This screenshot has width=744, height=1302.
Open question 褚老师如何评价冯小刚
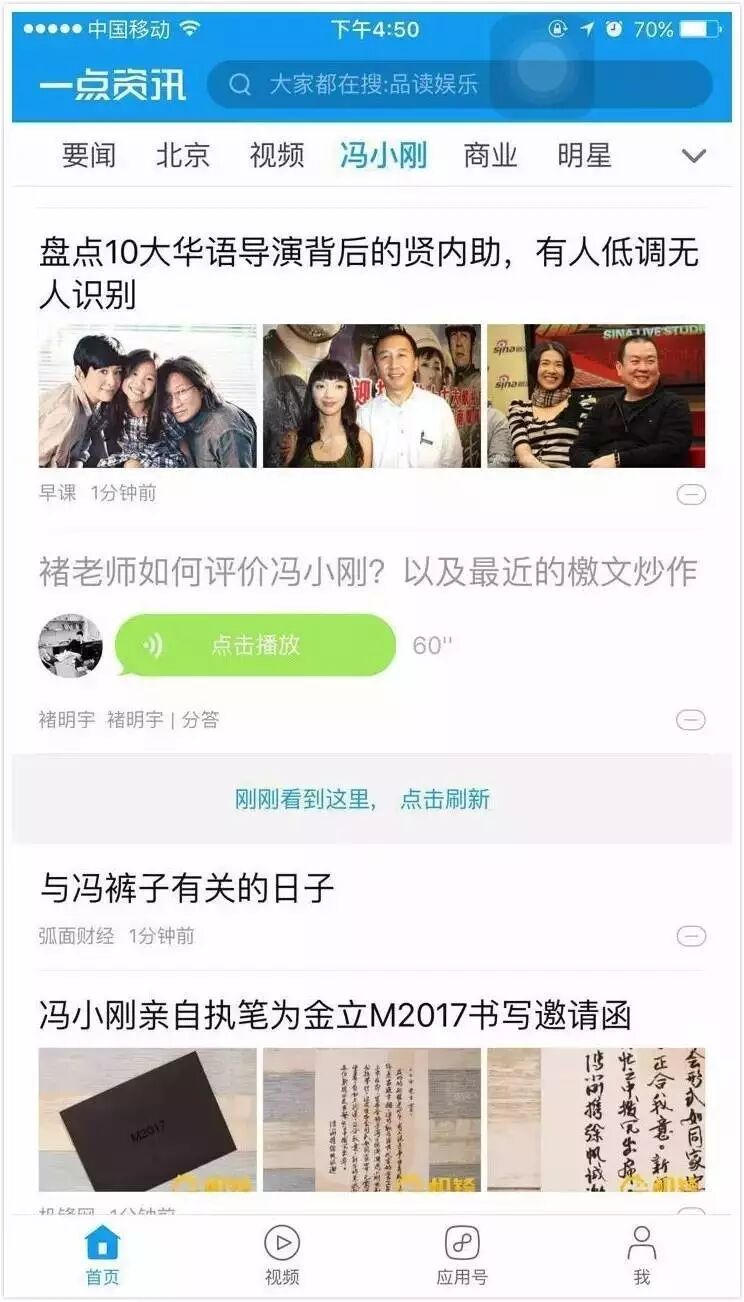point(368,572)
